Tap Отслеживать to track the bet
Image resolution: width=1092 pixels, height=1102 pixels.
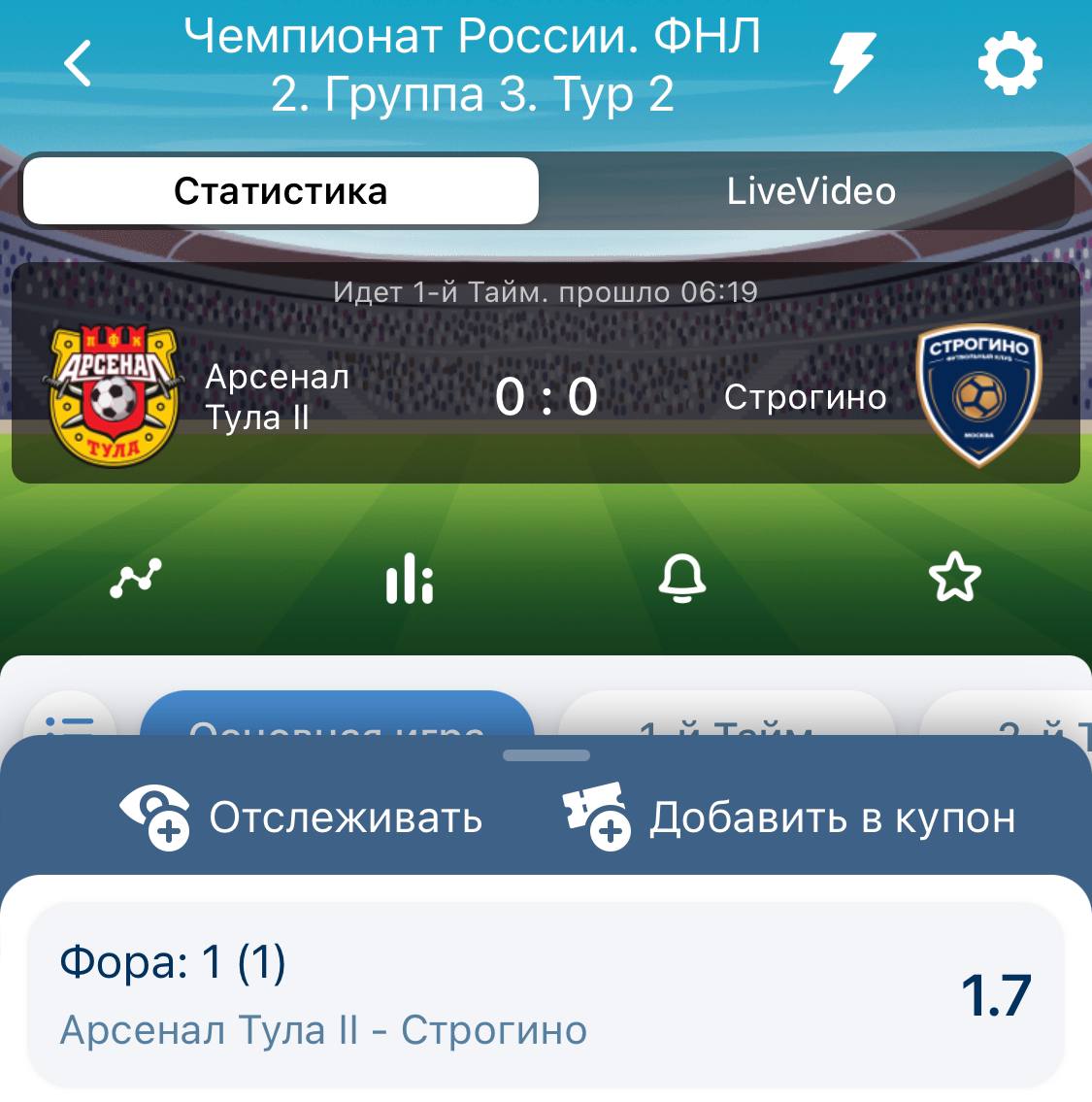point(302,818)
